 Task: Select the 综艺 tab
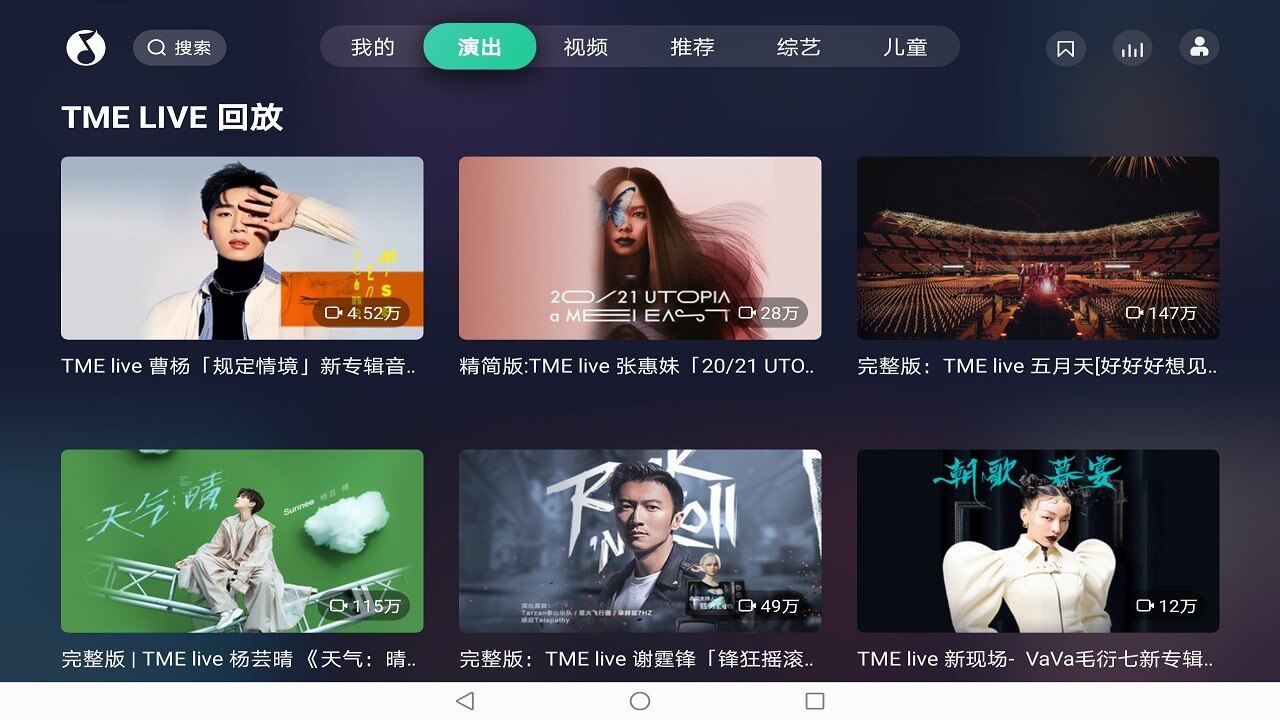798,47
